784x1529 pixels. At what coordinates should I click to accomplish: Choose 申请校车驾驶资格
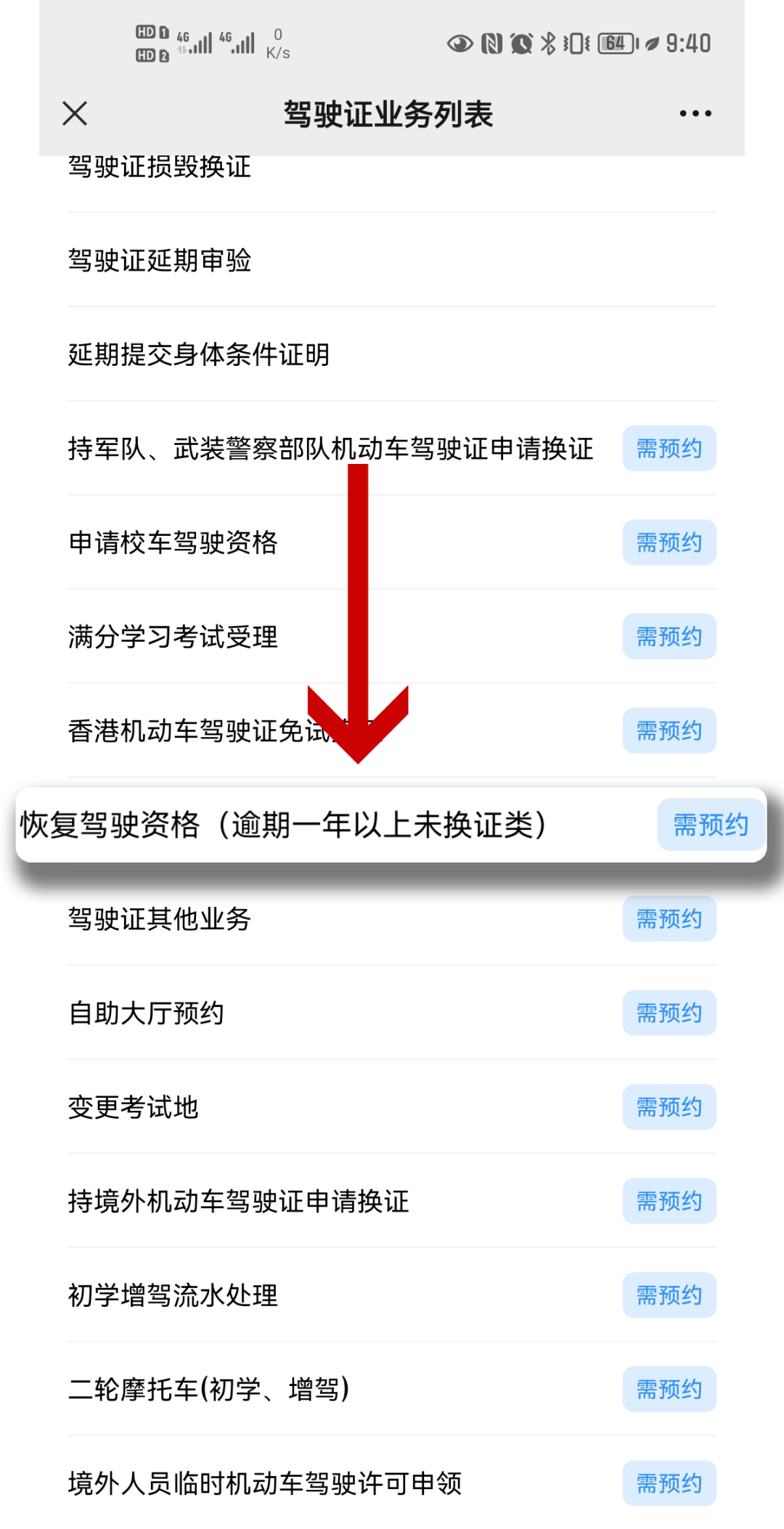click(392, 542)
